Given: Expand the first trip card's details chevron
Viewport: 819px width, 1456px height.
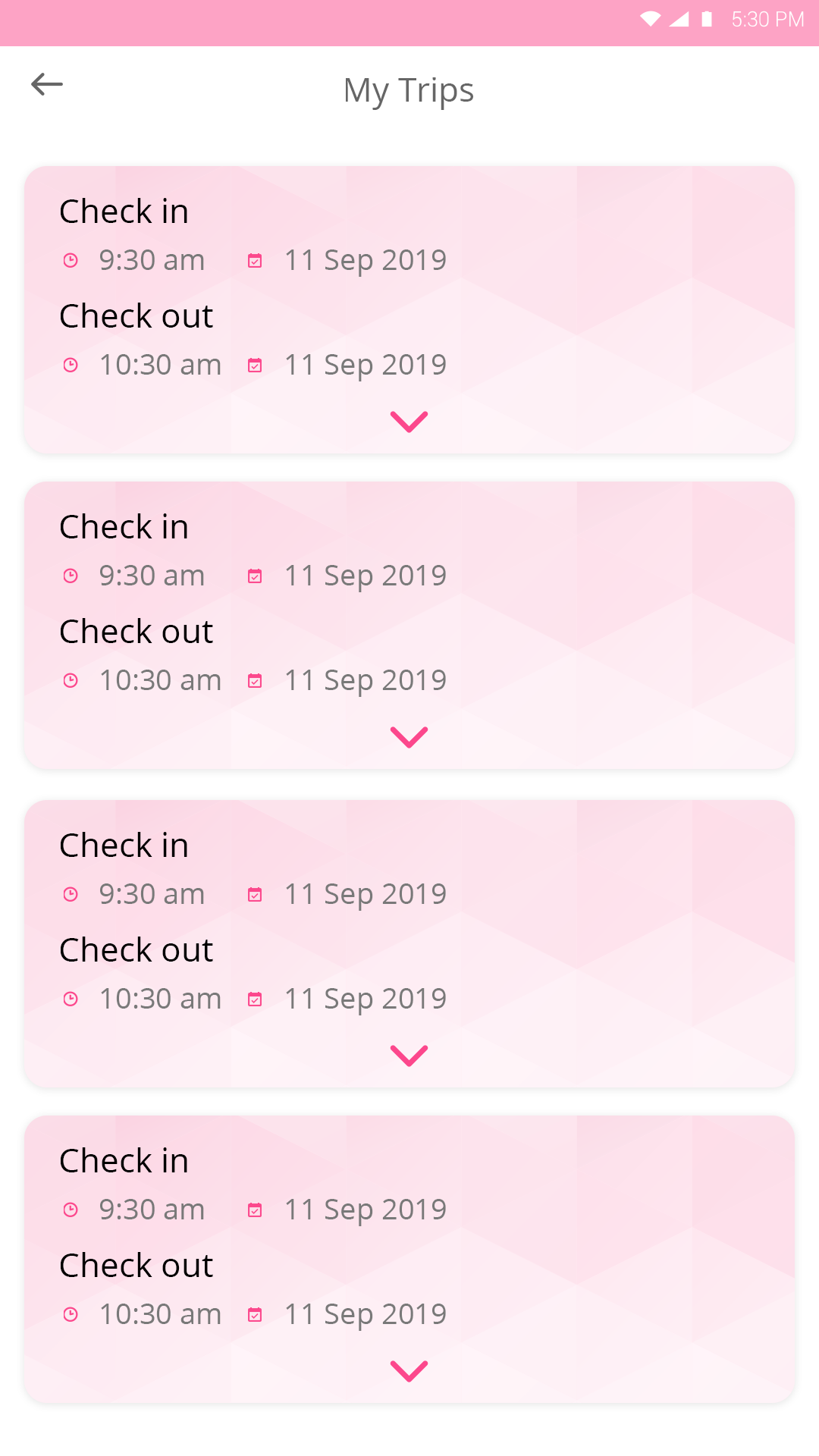Looking at the screenshot, I should point(409,422).
